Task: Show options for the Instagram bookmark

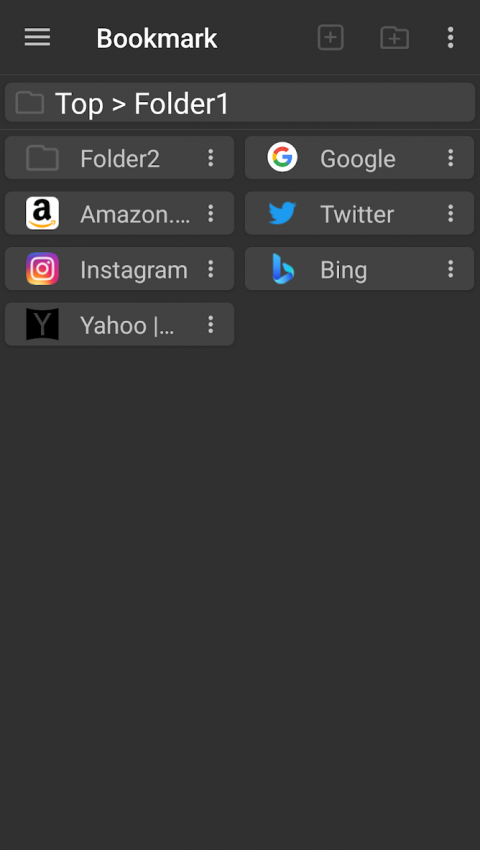Action: [211, 269]
